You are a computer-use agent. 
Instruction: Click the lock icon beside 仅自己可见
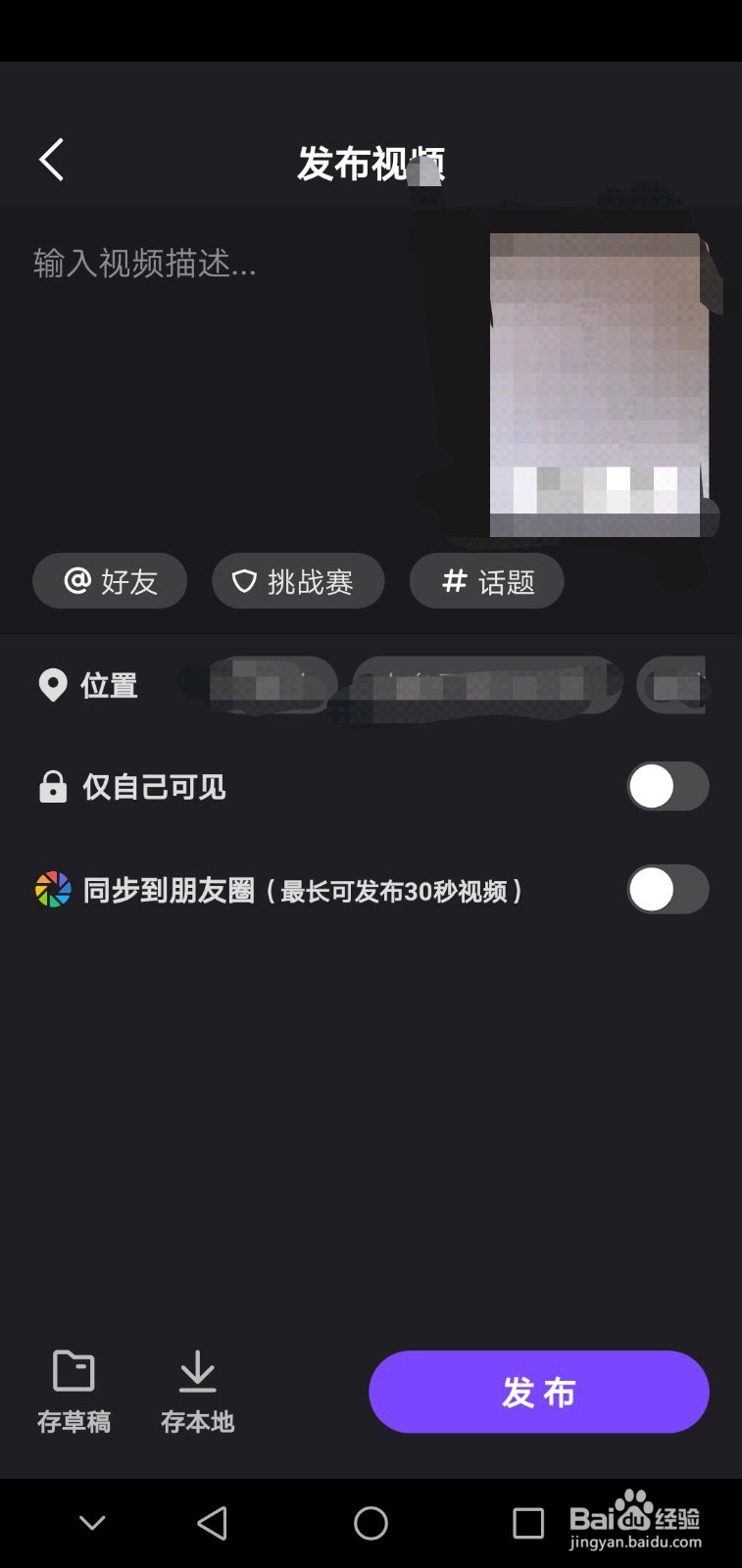click(x=54, y=787)
